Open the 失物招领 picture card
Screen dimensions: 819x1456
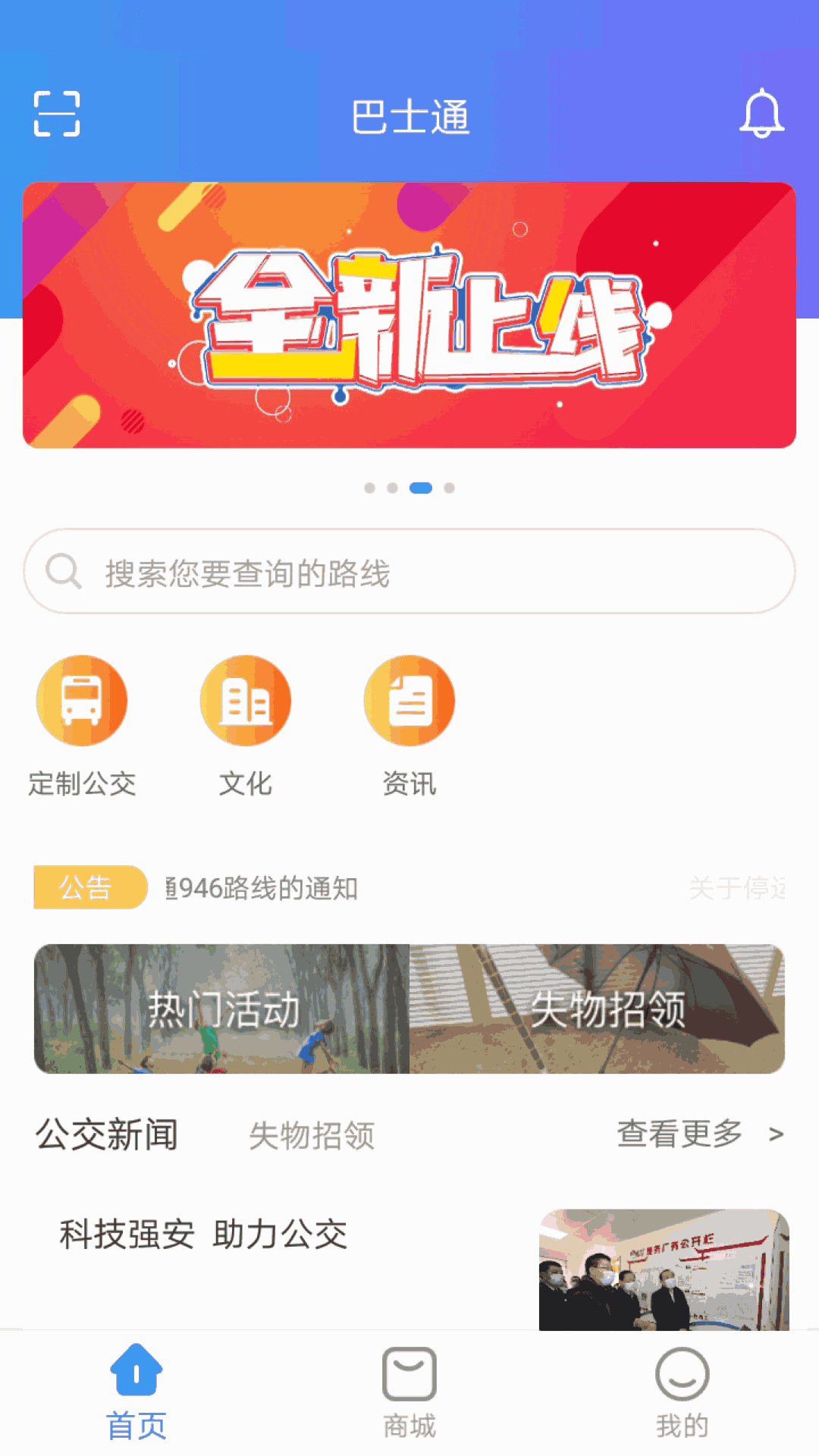tap(597, 1009)
